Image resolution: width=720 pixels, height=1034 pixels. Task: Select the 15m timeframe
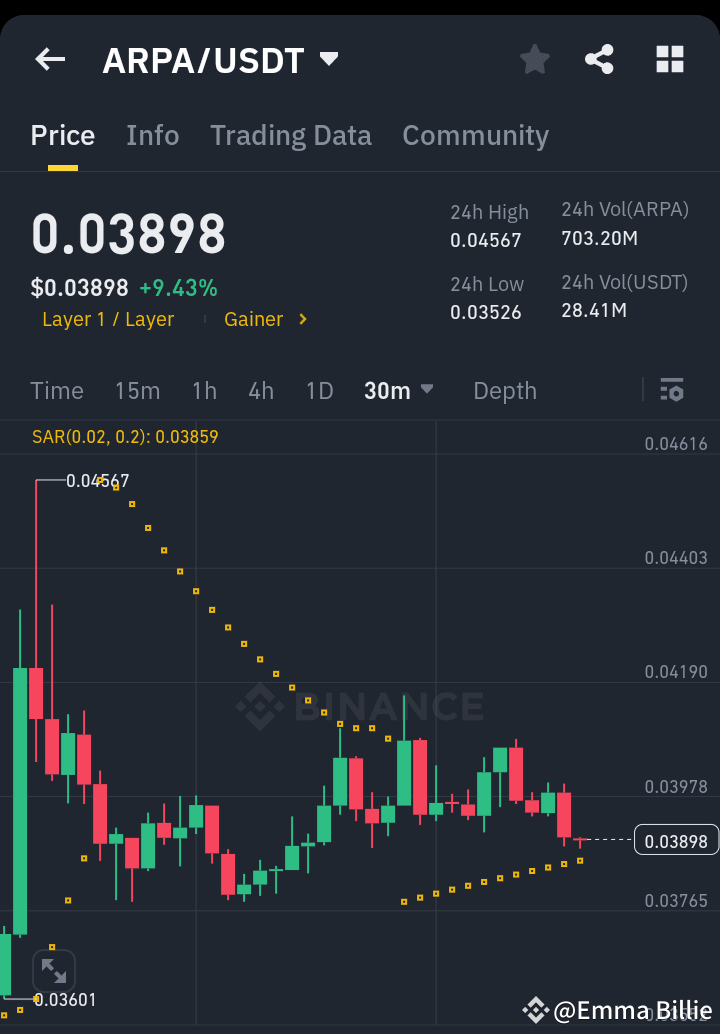[137, 391]
